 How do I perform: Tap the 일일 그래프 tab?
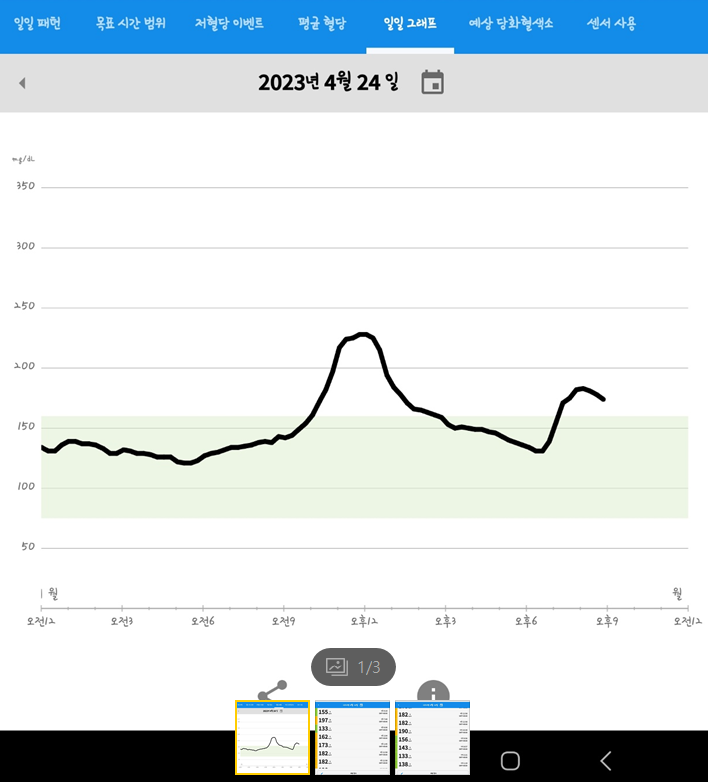pyautogui.click(x=410, y=23)
